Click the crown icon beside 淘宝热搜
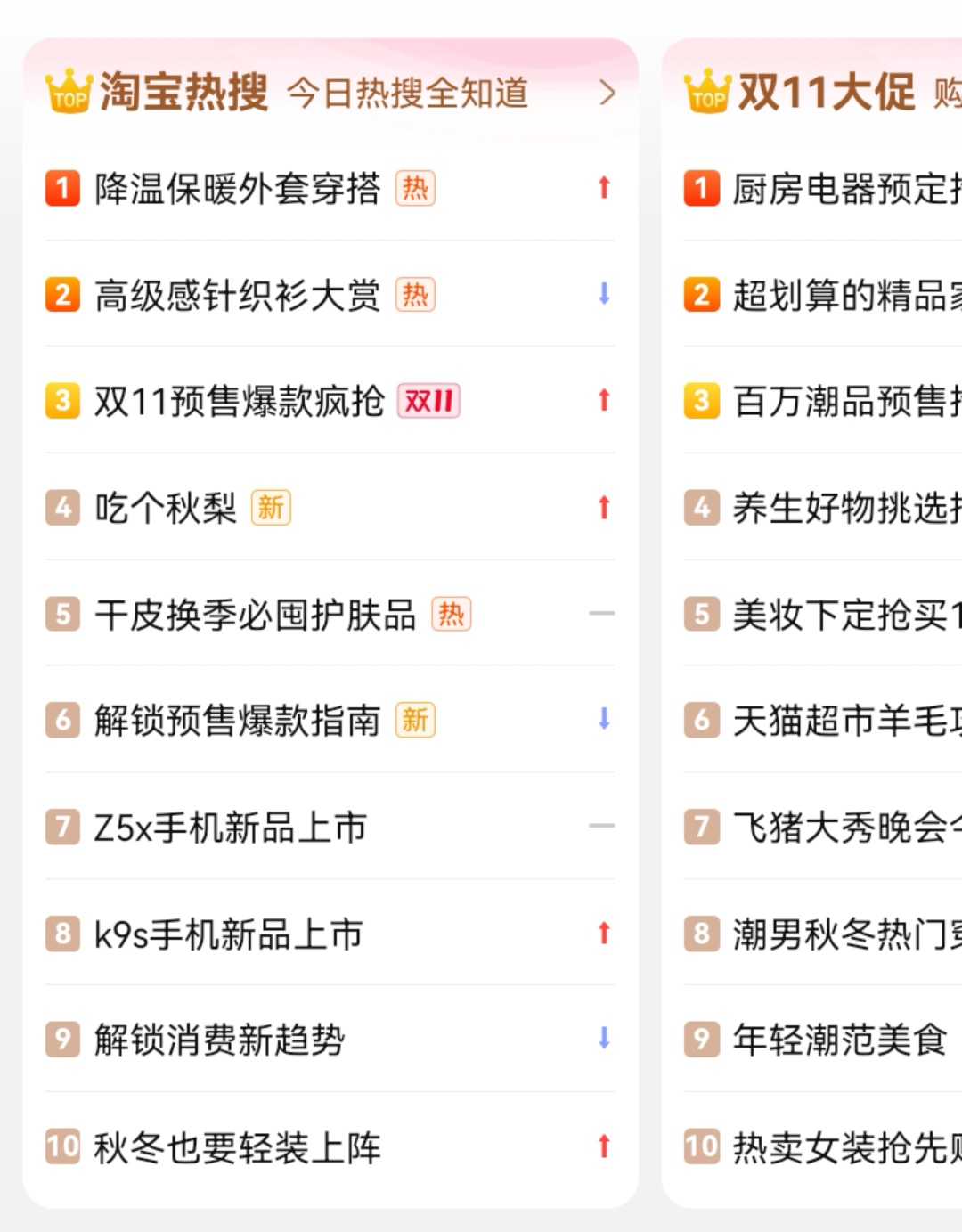 [69, 92]
